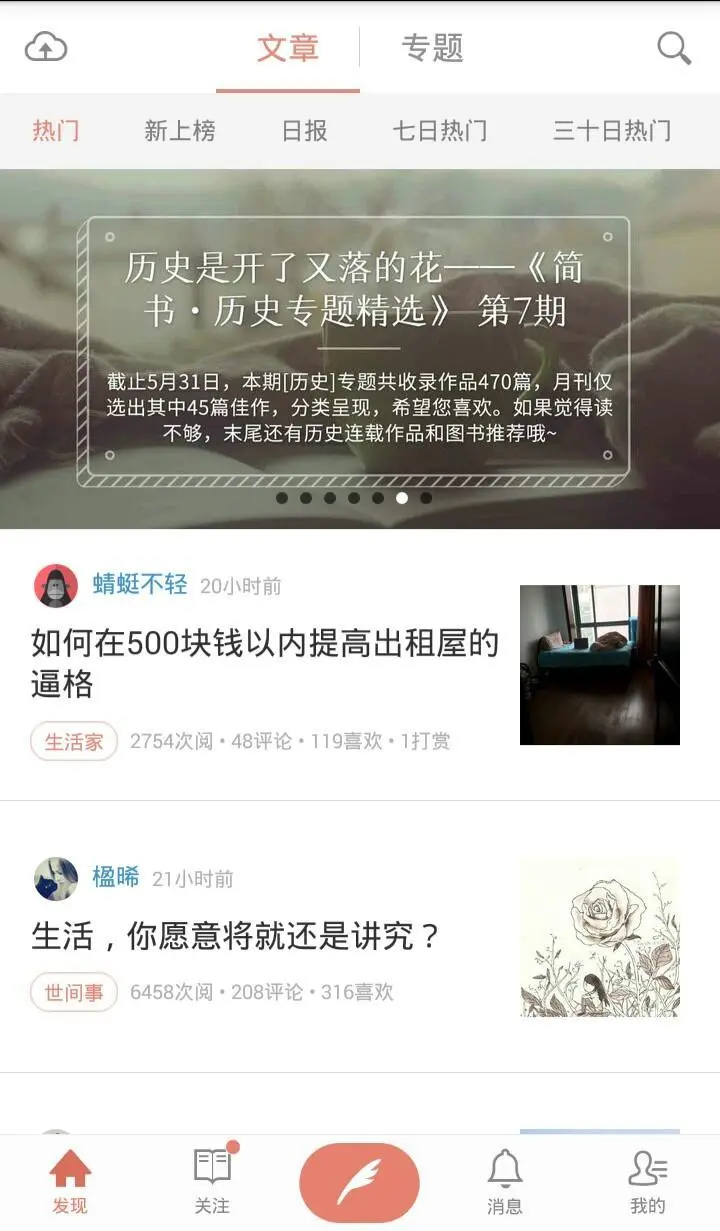Image resolution: width=720 pixels, height=1231 pixels.
Task: Switch to the 文章 tab
Action: tap(287, 48)
